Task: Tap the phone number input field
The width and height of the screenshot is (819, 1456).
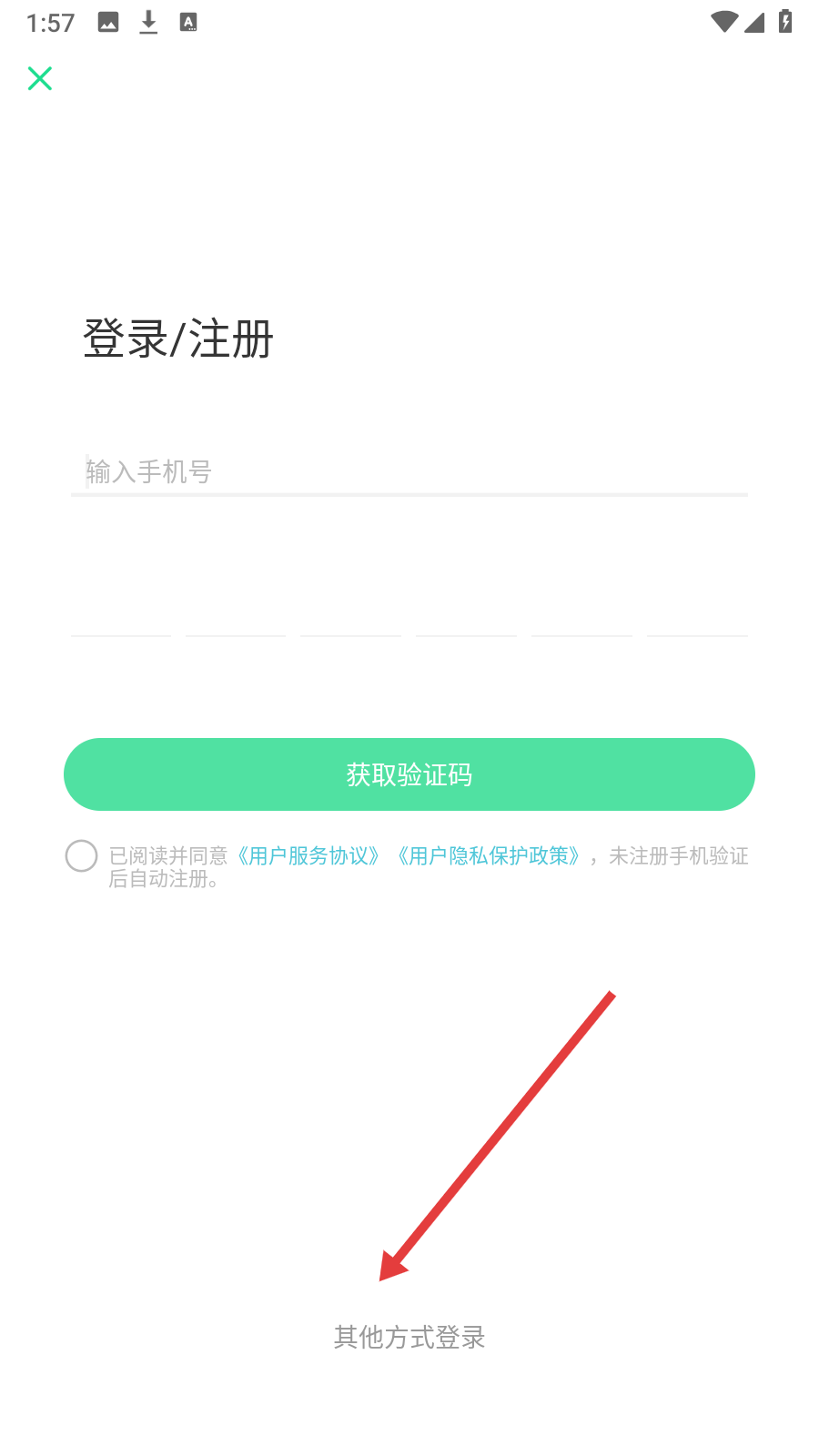Action: (409, 471)
